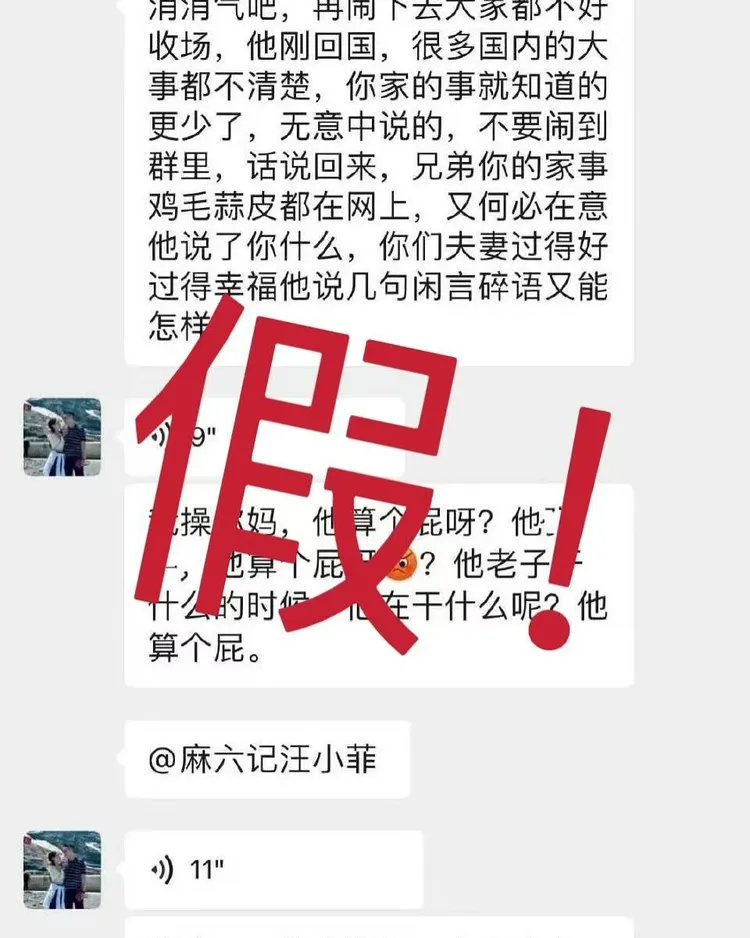750x938 pixels.
Task: Click the partially visible message bubble at the bottom
Action: (380, 930)
